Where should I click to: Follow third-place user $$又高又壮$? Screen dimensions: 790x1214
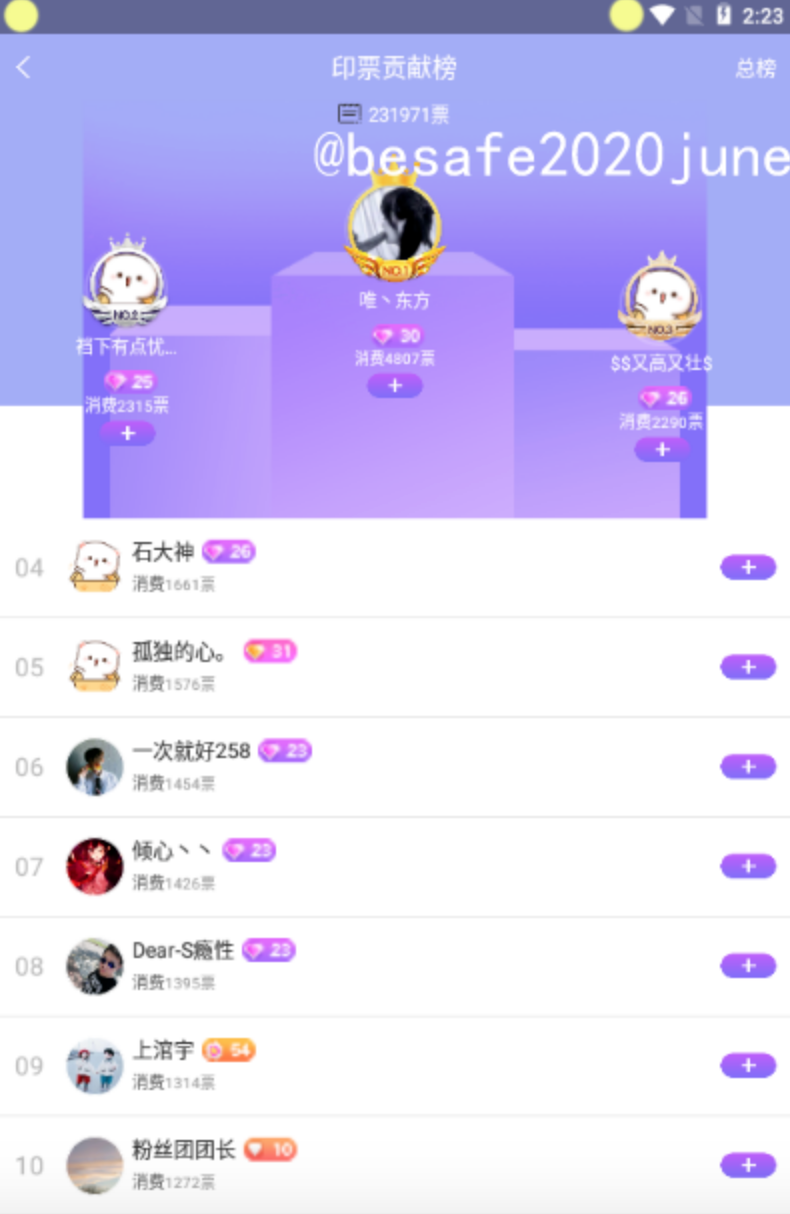point(662,449)
